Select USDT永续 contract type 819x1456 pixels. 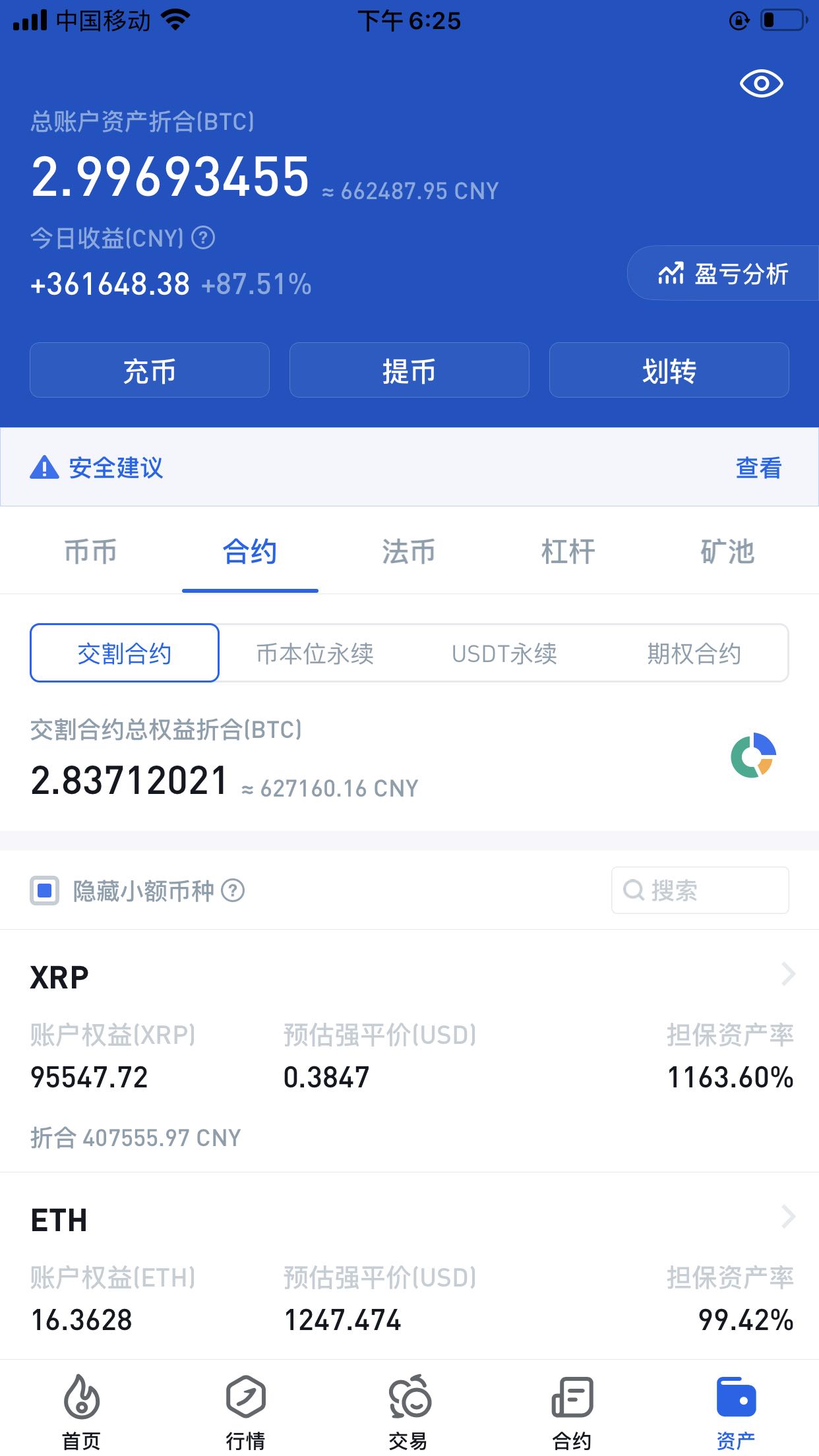pos(504,653)
